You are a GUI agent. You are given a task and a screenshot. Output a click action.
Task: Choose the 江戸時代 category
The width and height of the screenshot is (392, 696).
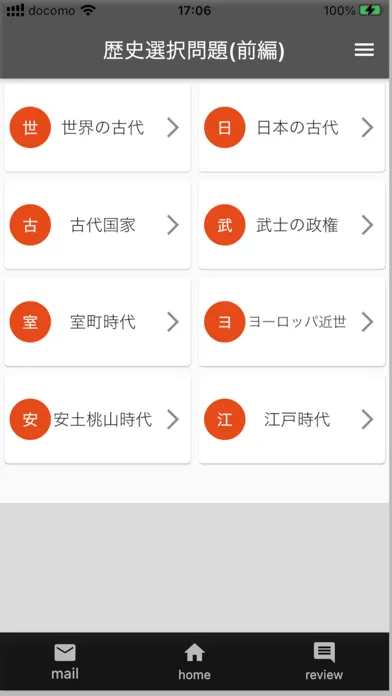[x=292, y=419]
